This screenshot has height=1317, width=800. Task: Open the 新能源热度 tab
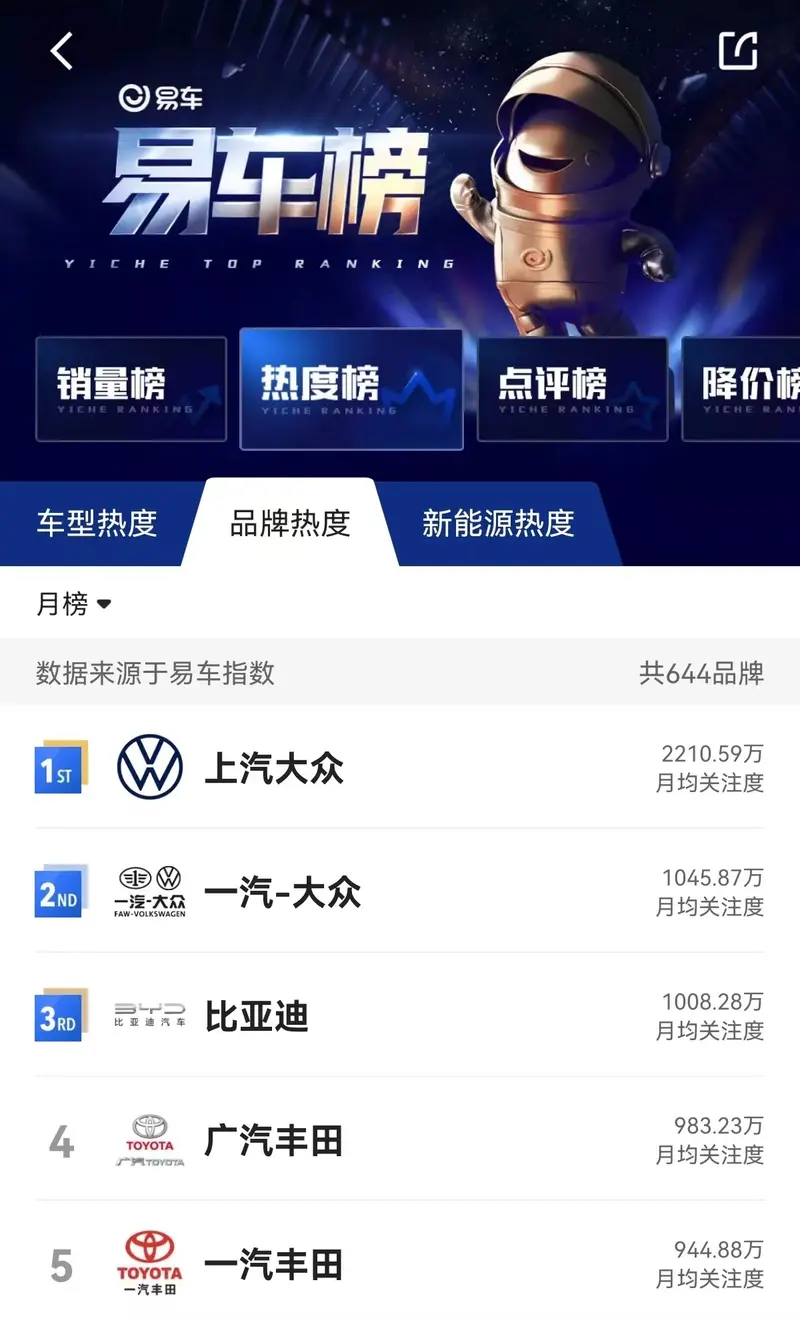pos(498,523)
